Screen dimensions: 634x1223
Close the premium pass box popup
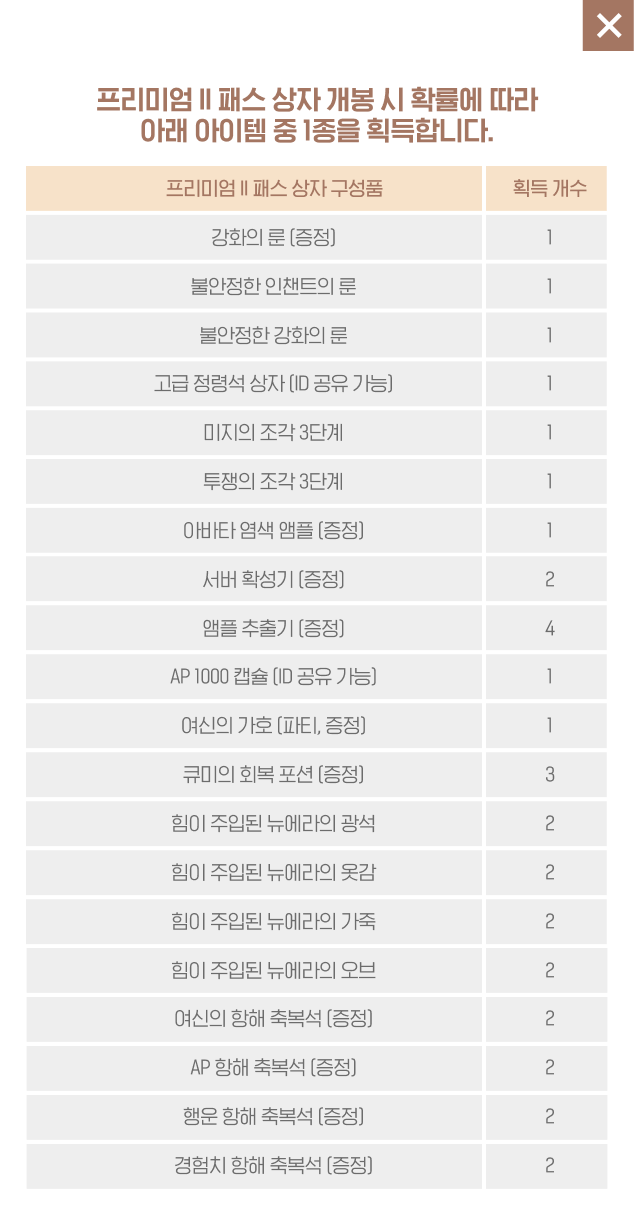[x=608, y=26]
